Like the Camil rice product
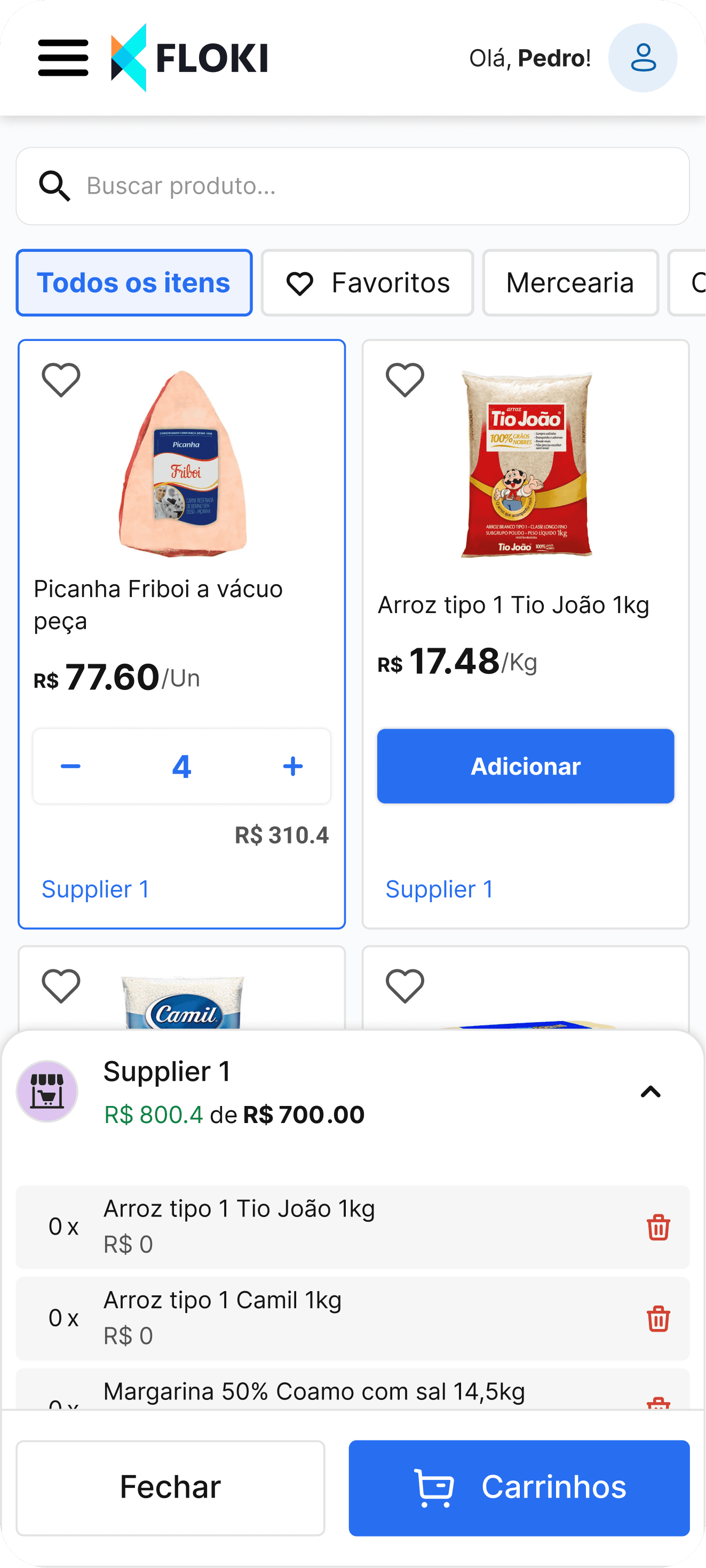 point(61,986)
